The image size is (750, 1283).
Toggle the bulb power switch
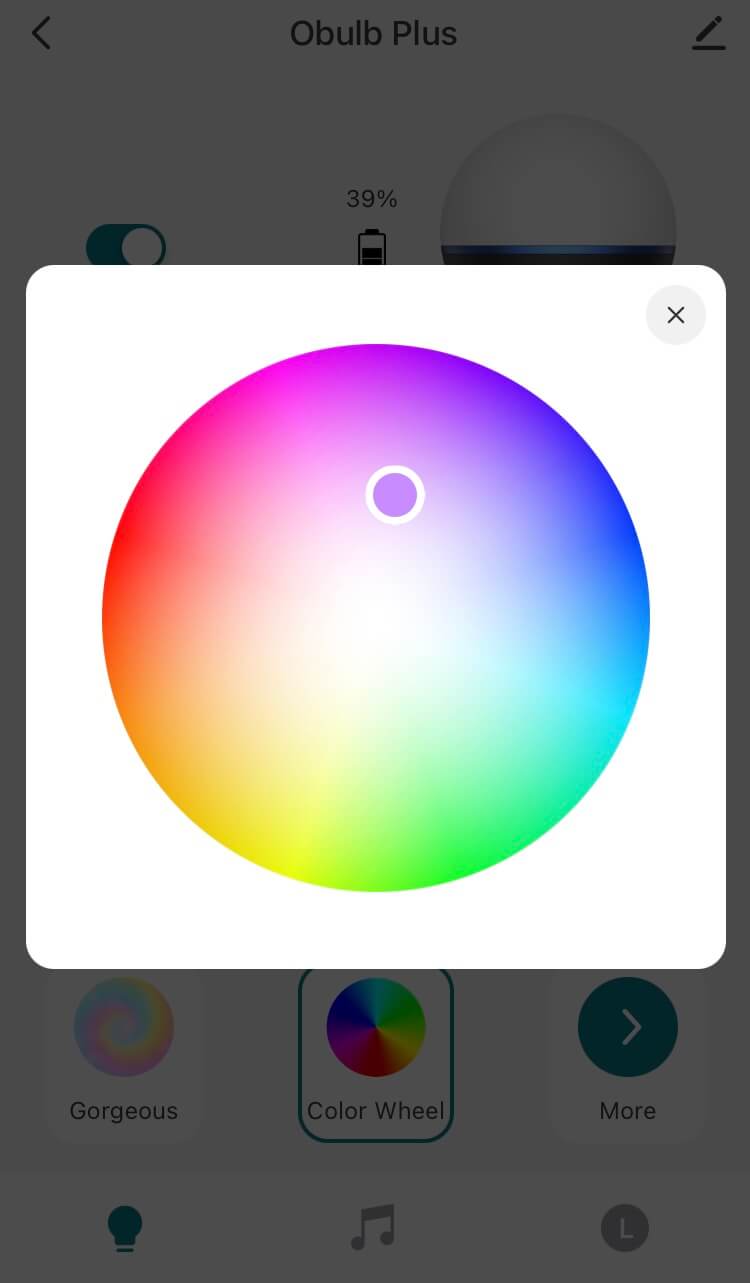(126, 246)
